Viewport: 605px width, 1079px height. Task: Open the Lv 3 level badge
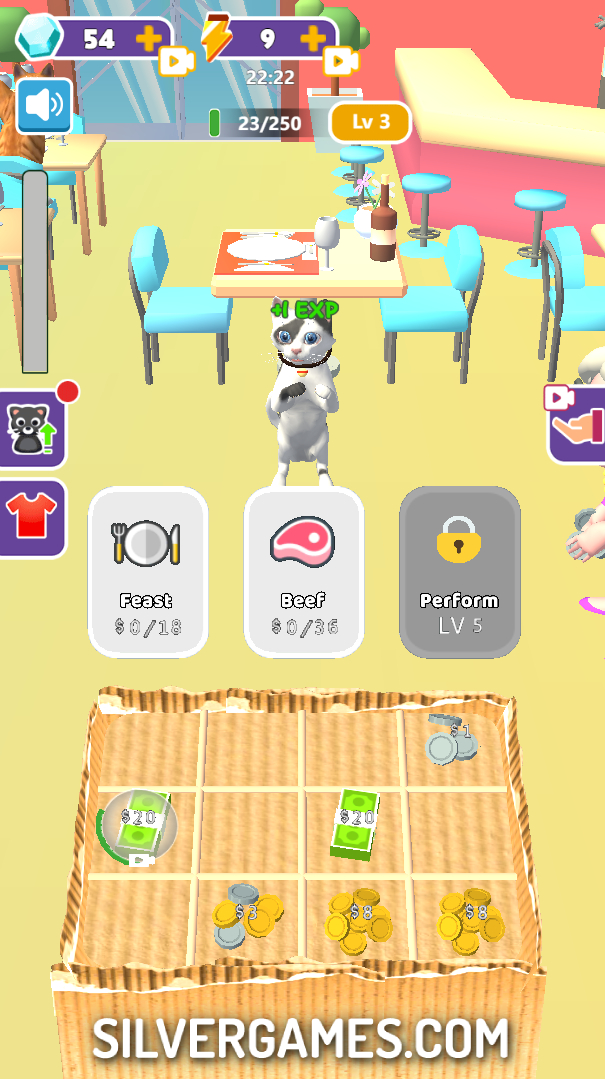tap(369, 122)
